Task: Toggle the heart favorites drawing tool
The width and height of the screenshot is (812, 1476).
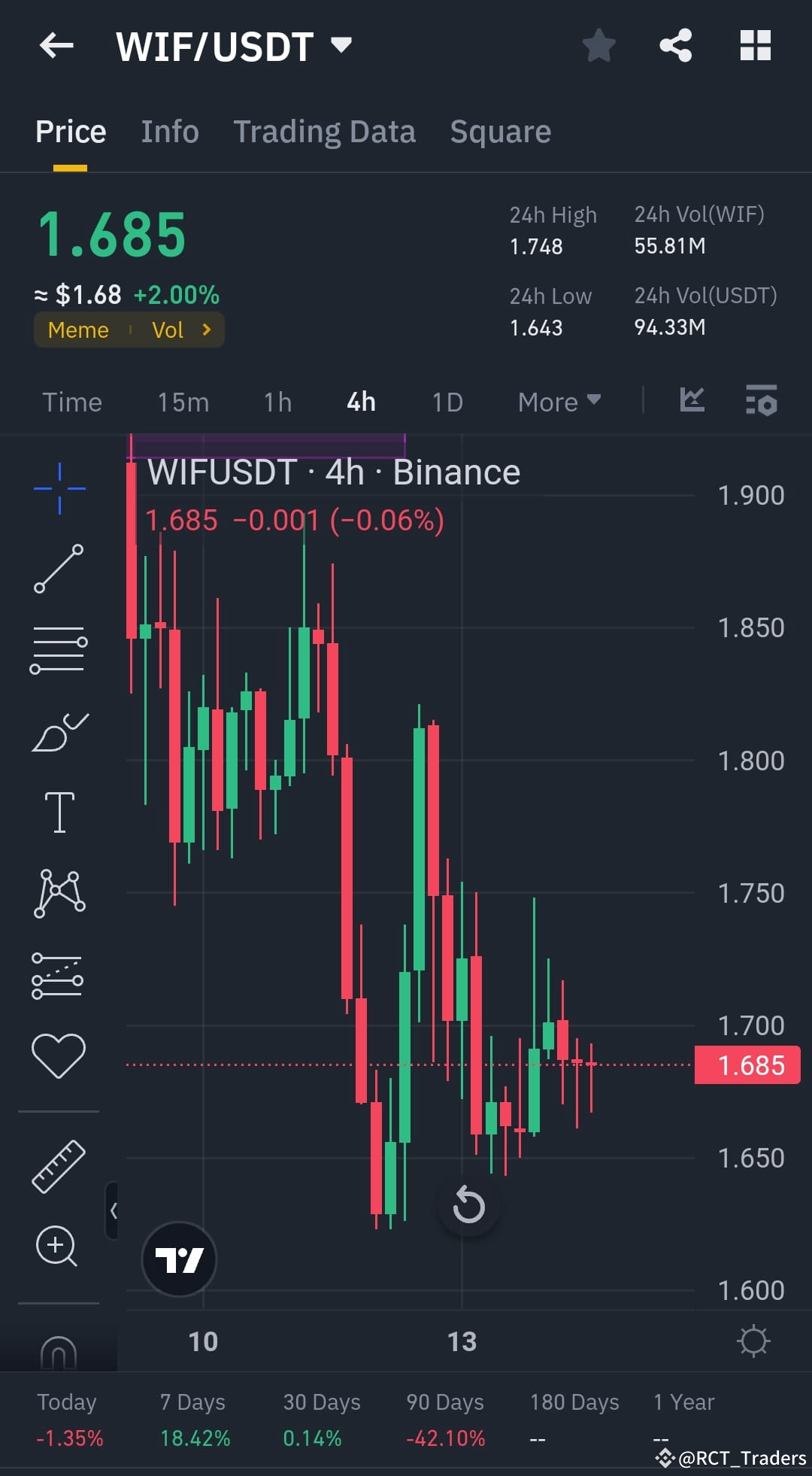Action: [x=59, y=1053]
